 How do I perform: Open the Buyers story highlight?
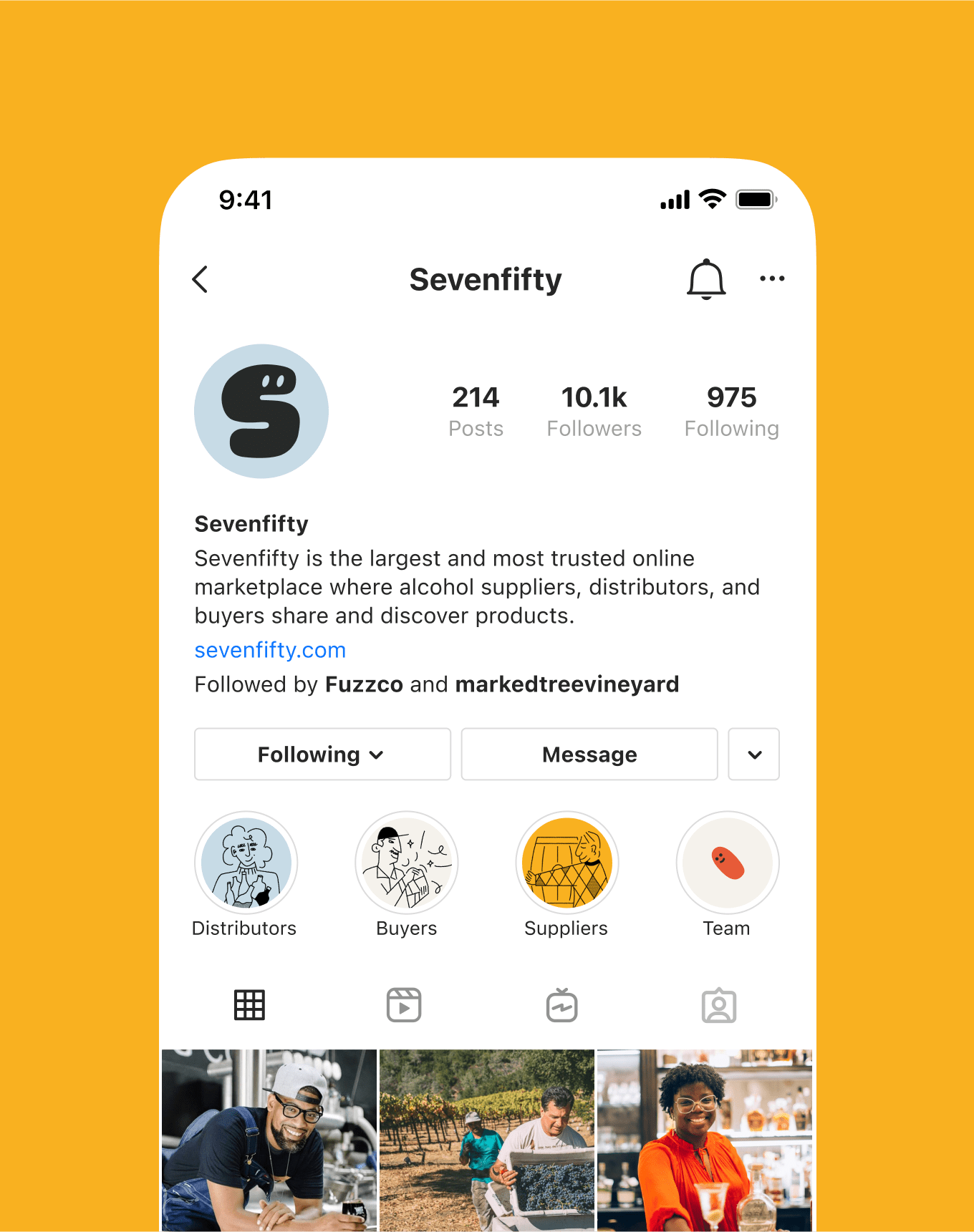(406, 863)
